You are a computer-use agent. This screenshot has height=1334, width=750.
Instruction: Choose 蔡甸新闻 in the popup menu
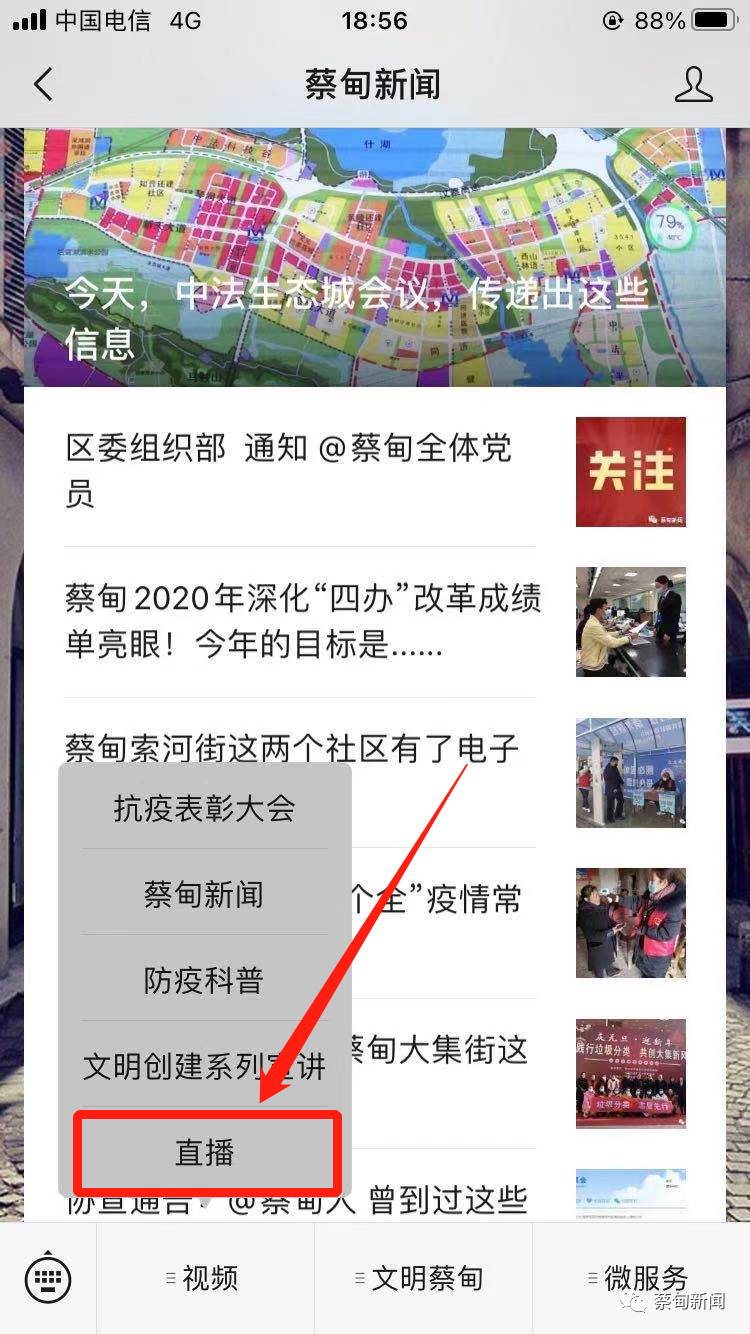coord(205,893)
